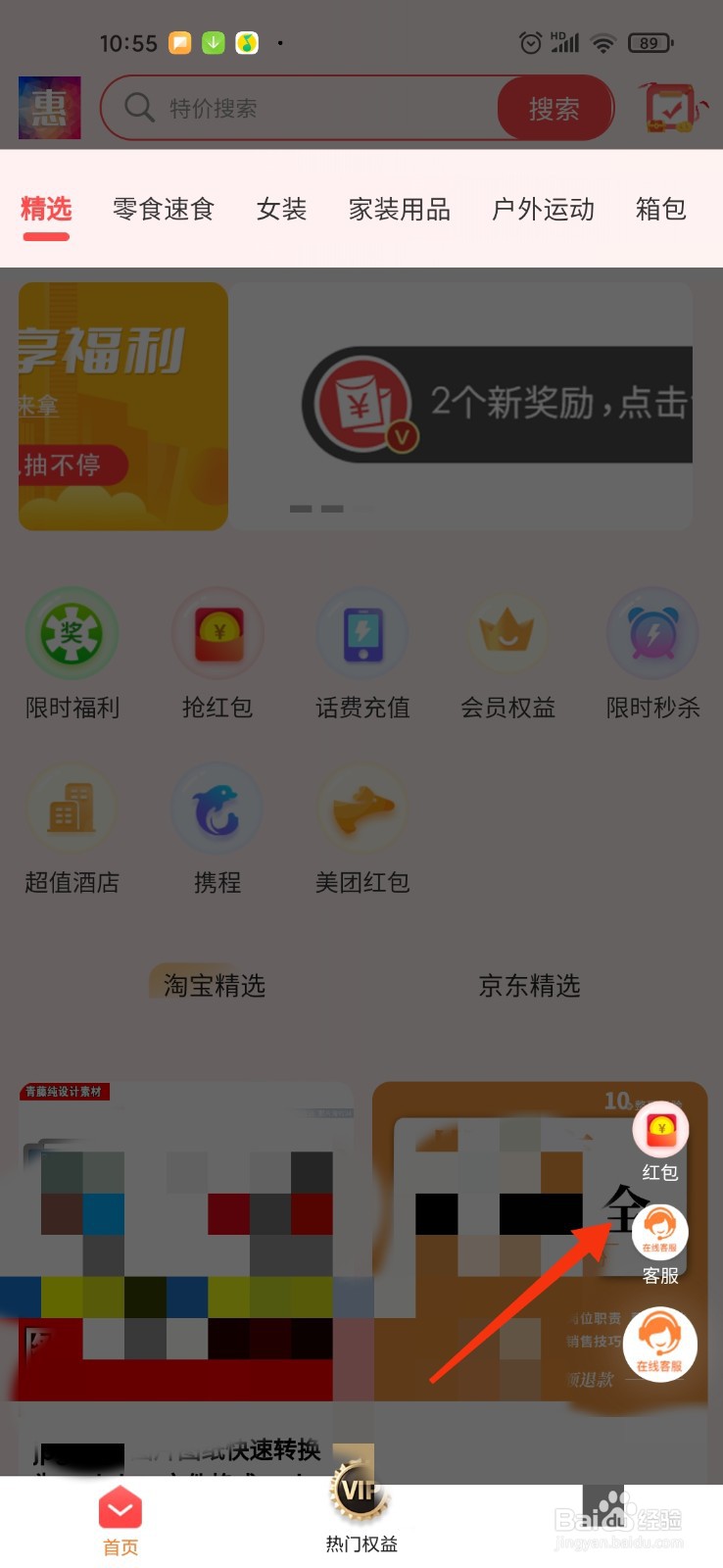Switch to 户外运动 outdoor sports category
This screenshot has height=1568, width=723.
tap(542, 209)
